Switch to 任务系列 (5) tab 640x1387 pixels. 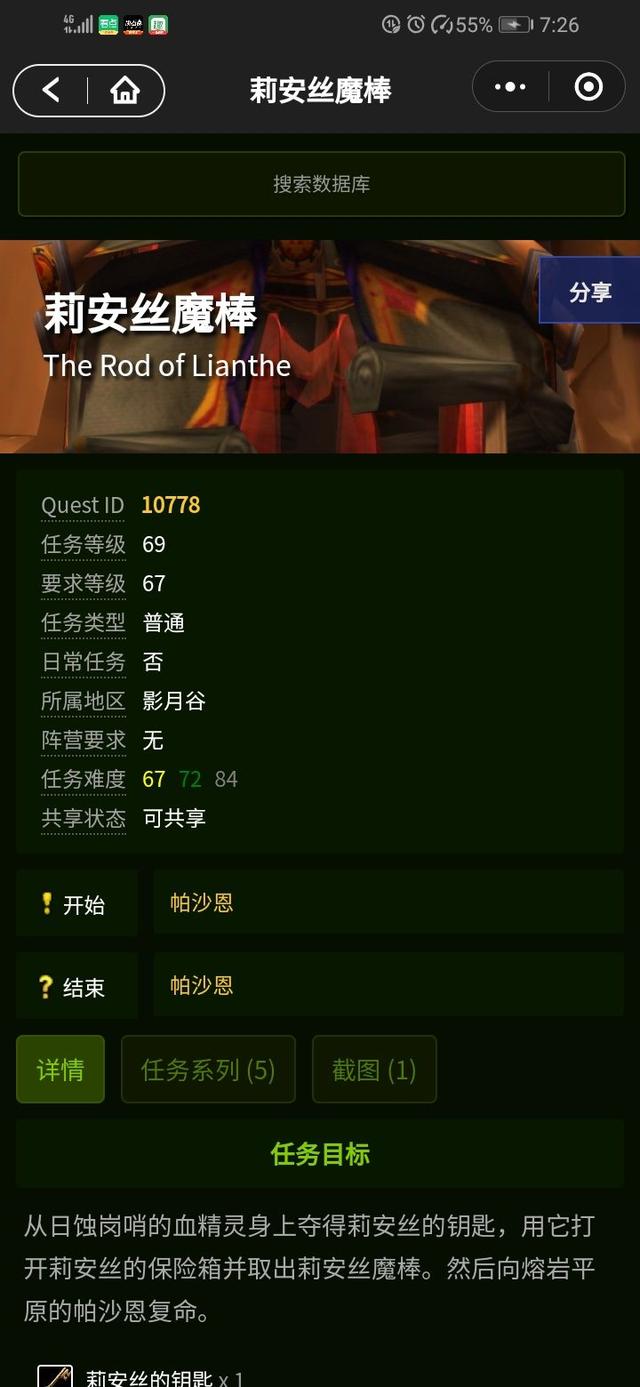(x=208, y=1070)
